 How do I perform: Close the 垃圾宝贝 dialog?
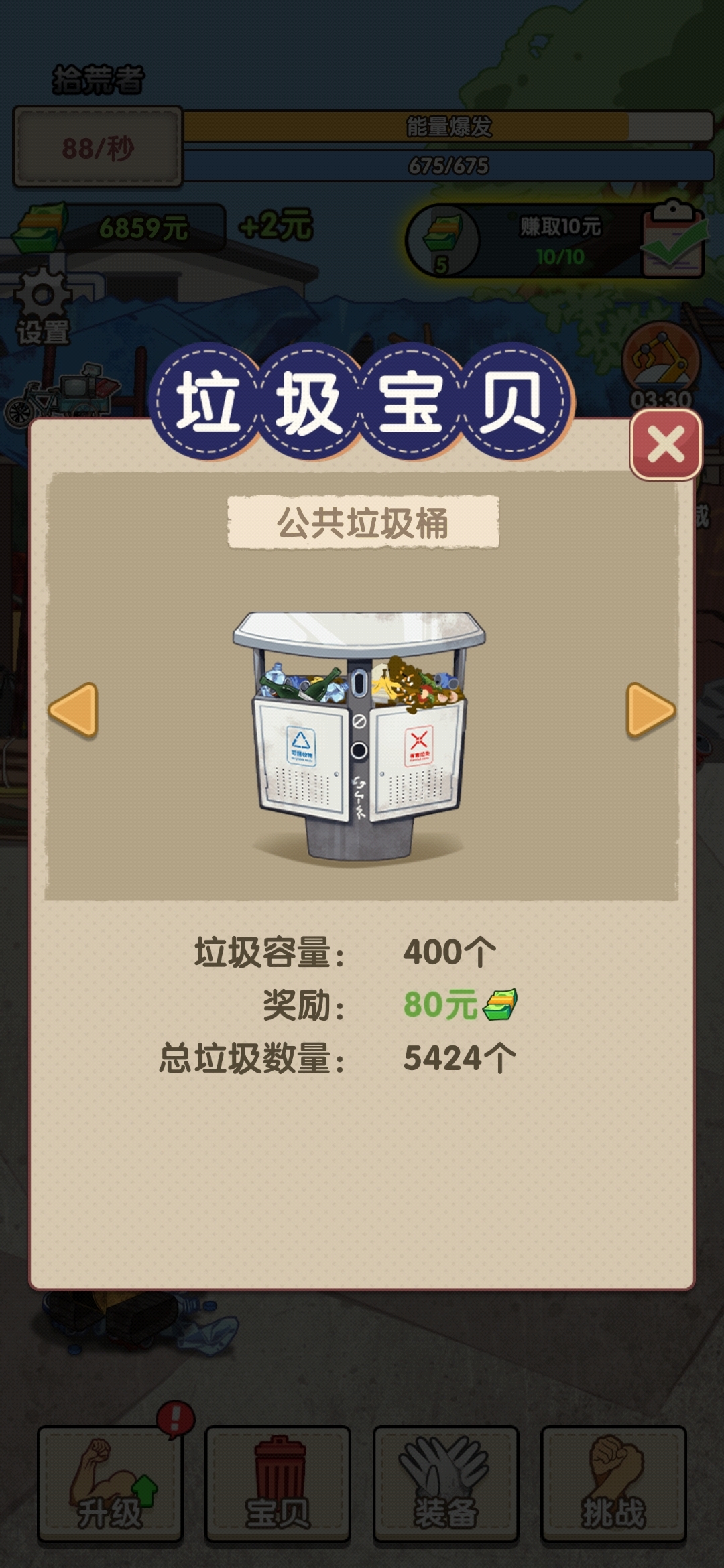pyautogui.click(x=666, y=445)
